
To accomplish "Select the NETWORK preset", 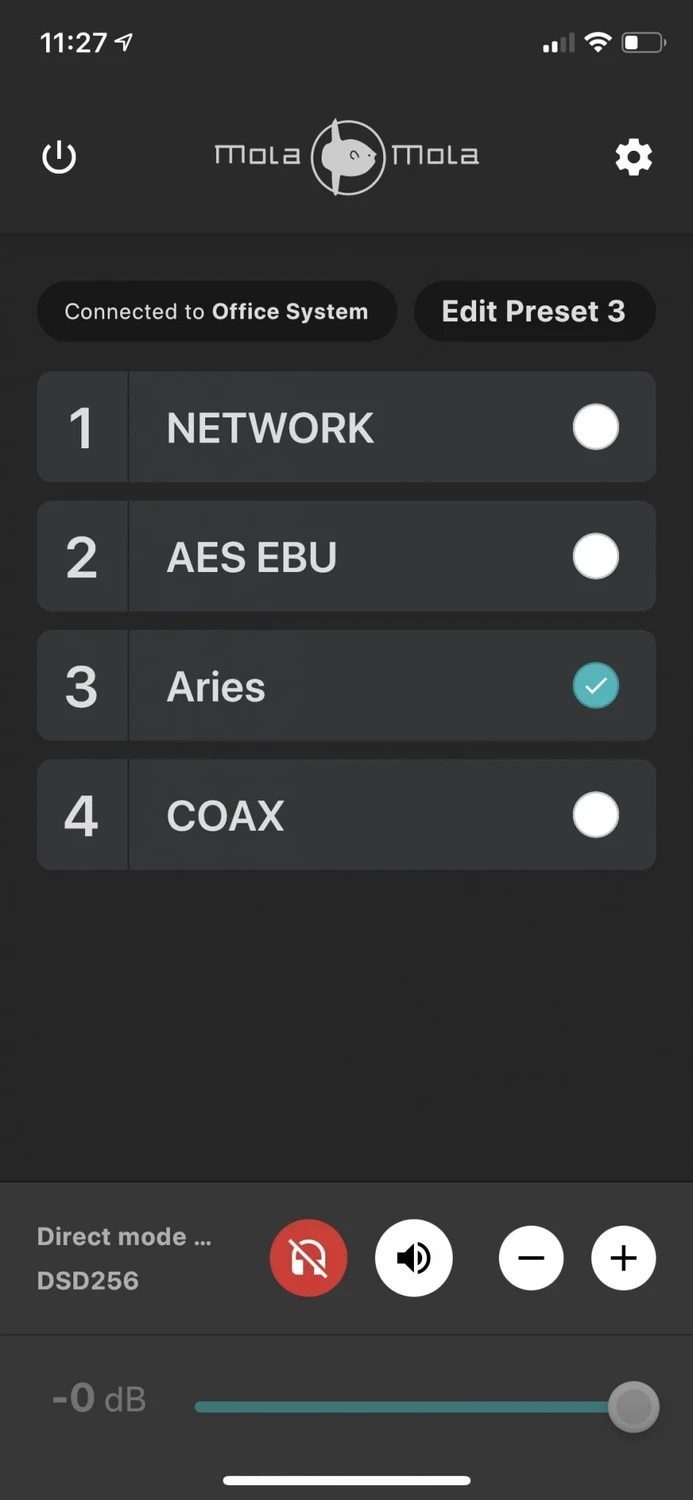I will pos(346,427).
